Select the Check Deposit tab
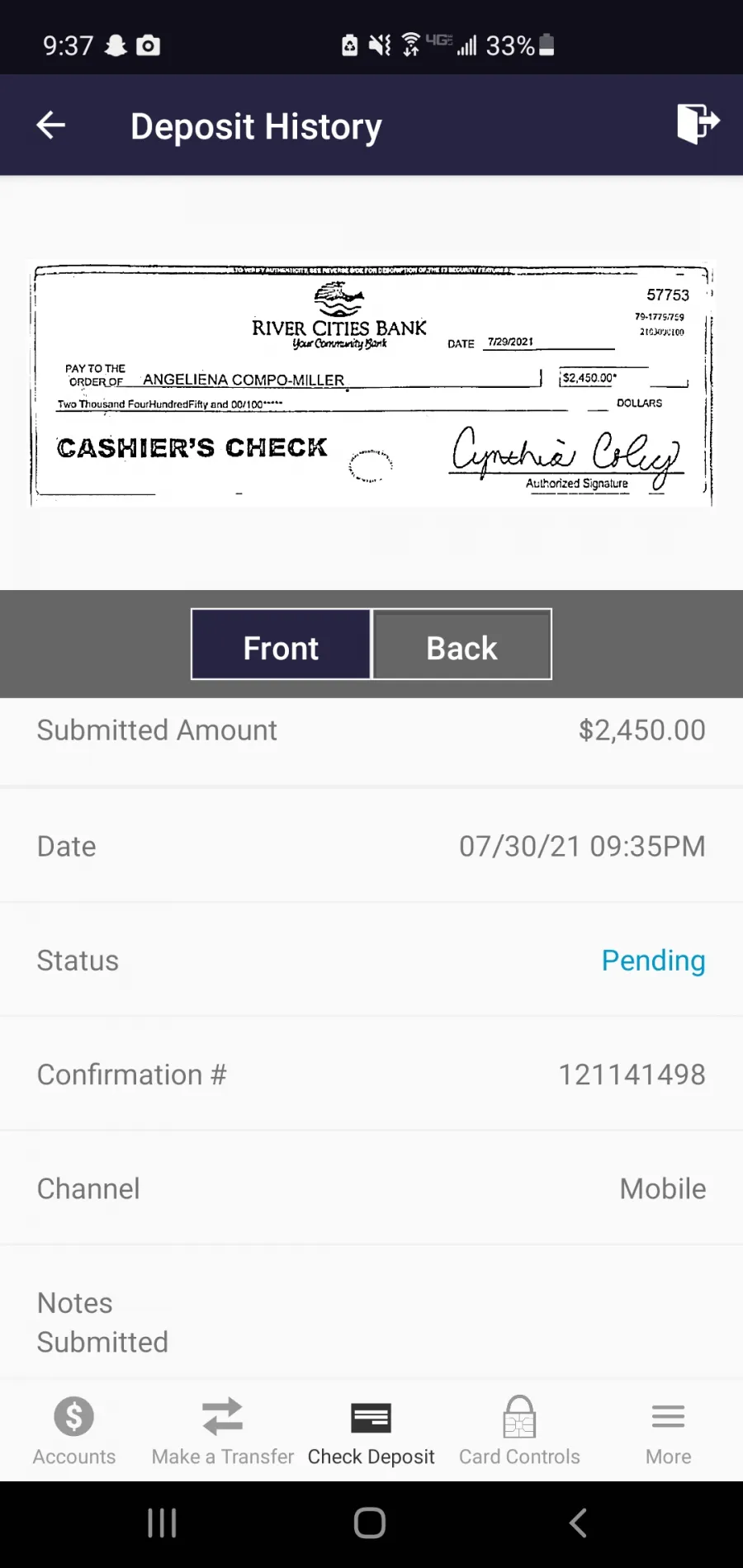 pyautogui.click(x=371, y=1431)
